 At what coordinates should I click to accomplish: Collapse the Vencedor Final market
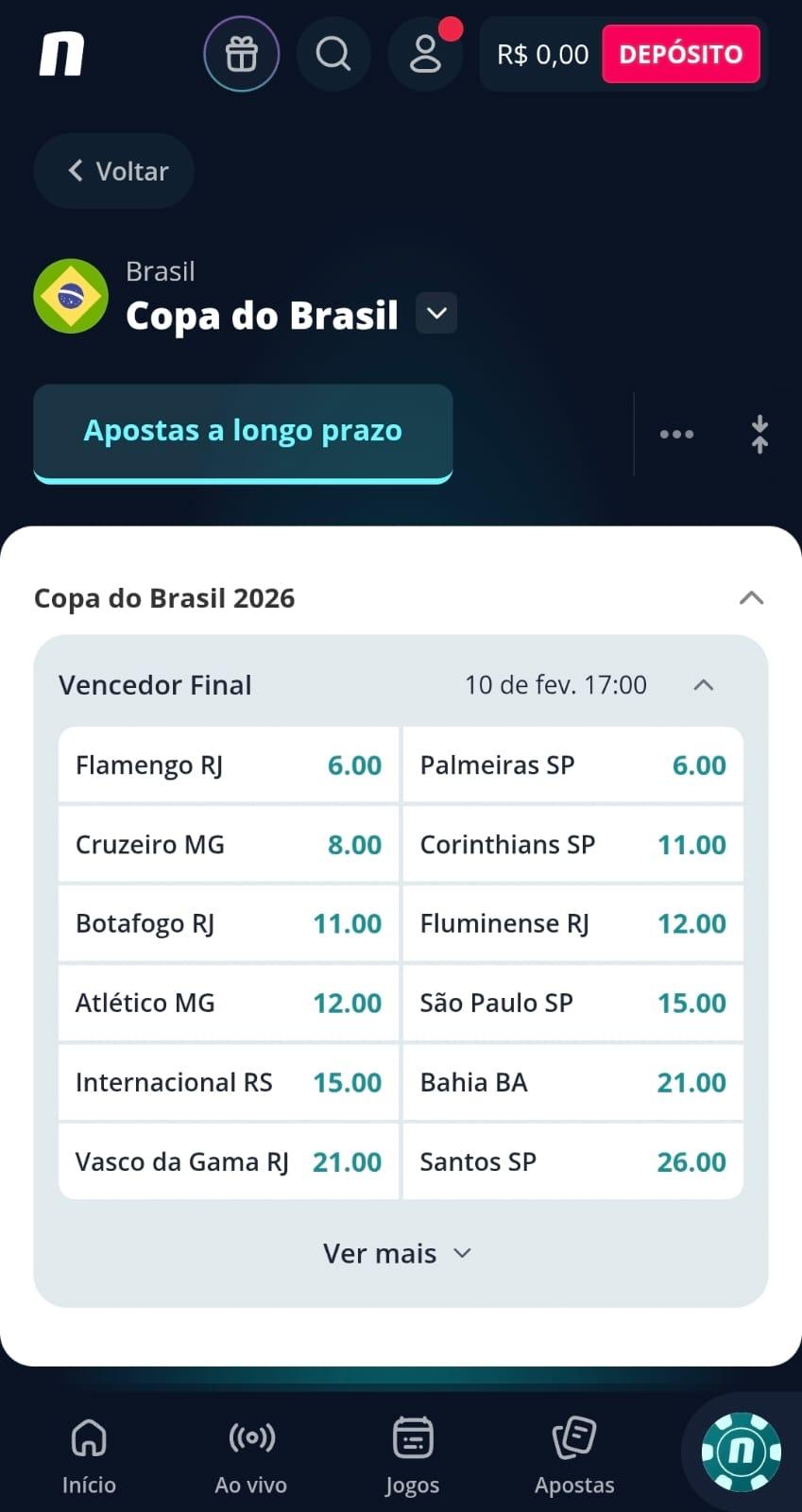(x=703, y=684)
